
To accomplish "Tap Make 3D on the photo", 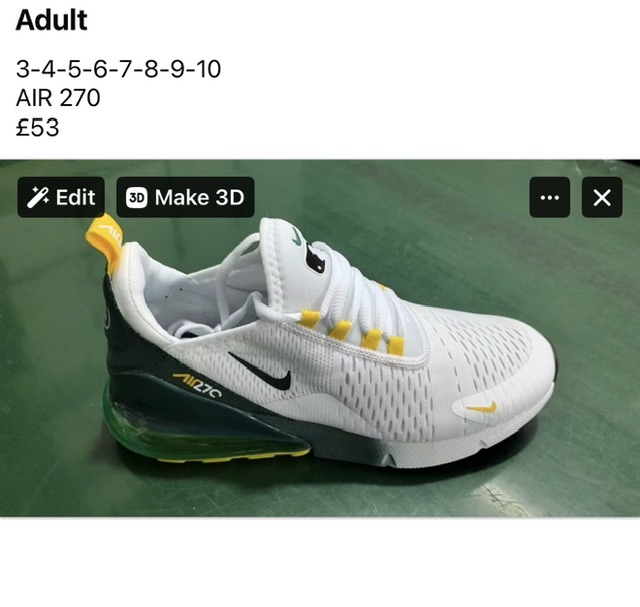I will [185, 197].
